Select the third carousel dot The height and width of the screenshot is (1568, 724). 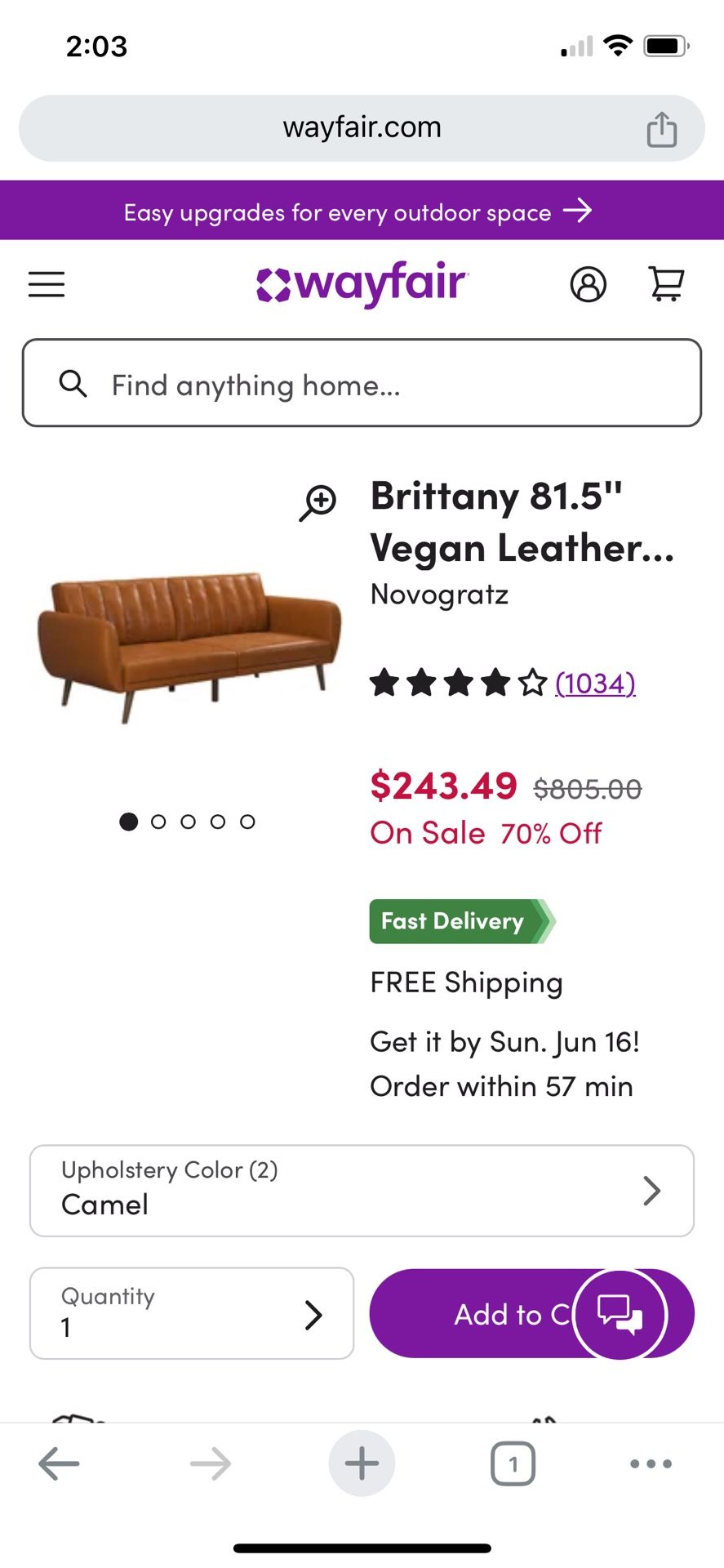coord(189,822)
